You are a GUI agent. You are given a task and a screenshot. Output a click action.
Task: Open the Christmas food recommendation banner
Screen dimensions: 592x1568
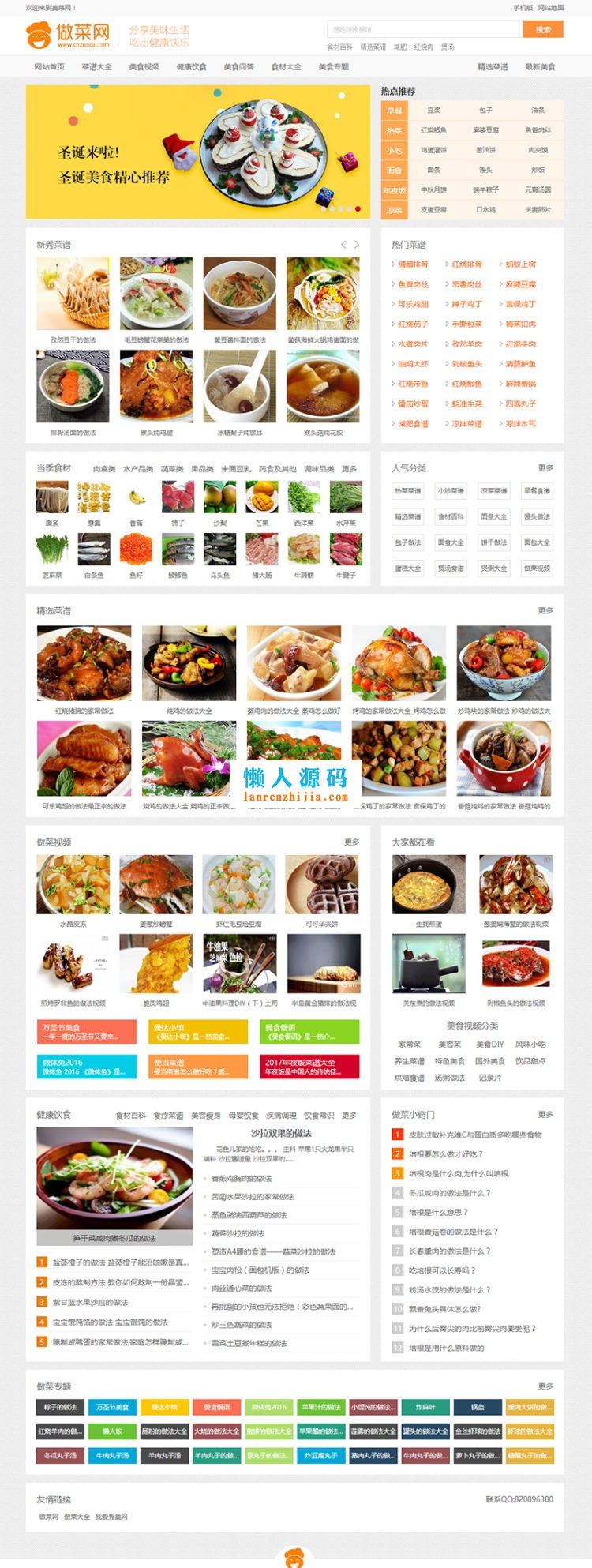(x=197, y=152)
